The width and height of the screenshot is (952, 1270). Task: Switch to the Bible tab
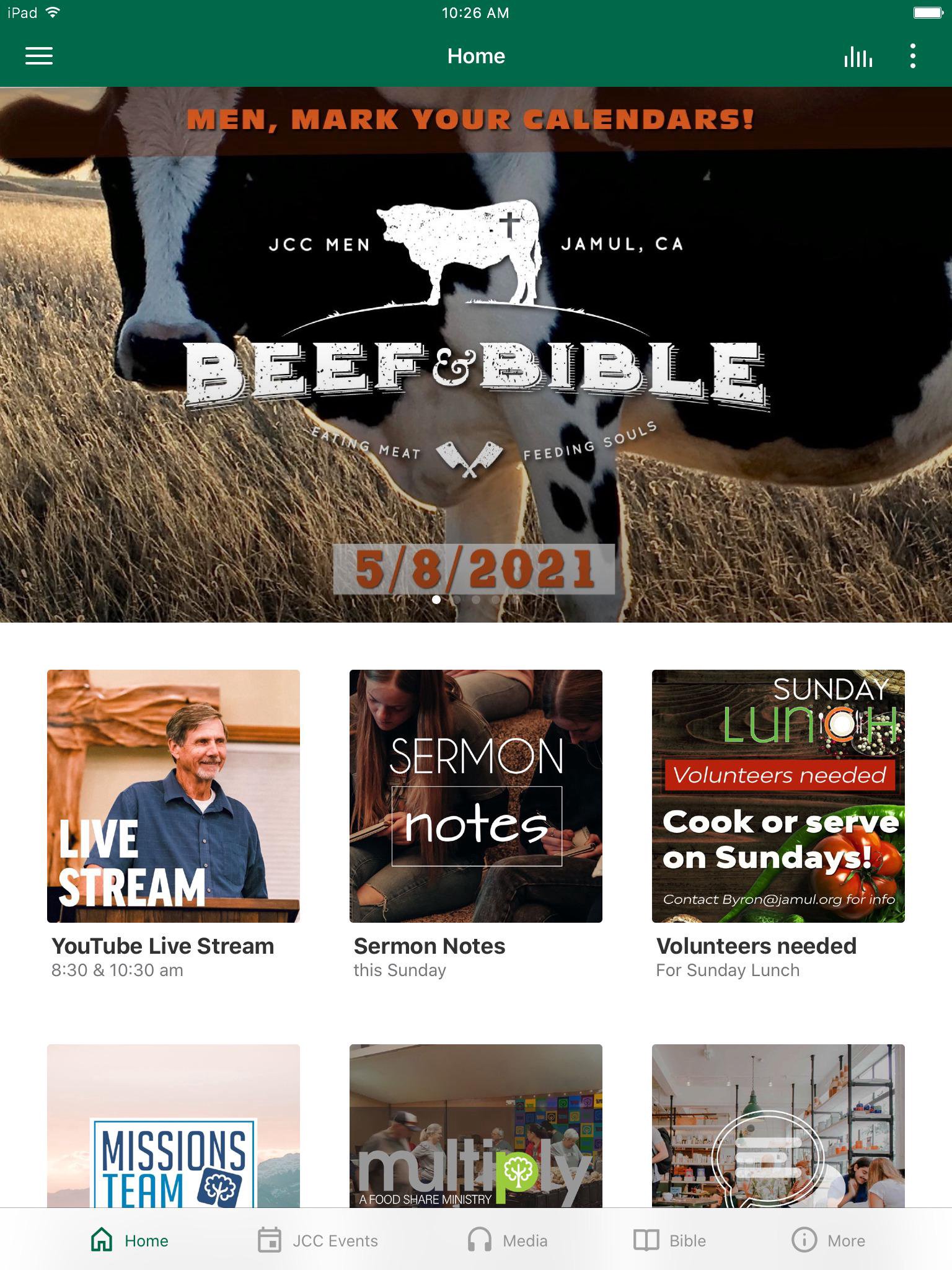click(x=670, y=1240)
